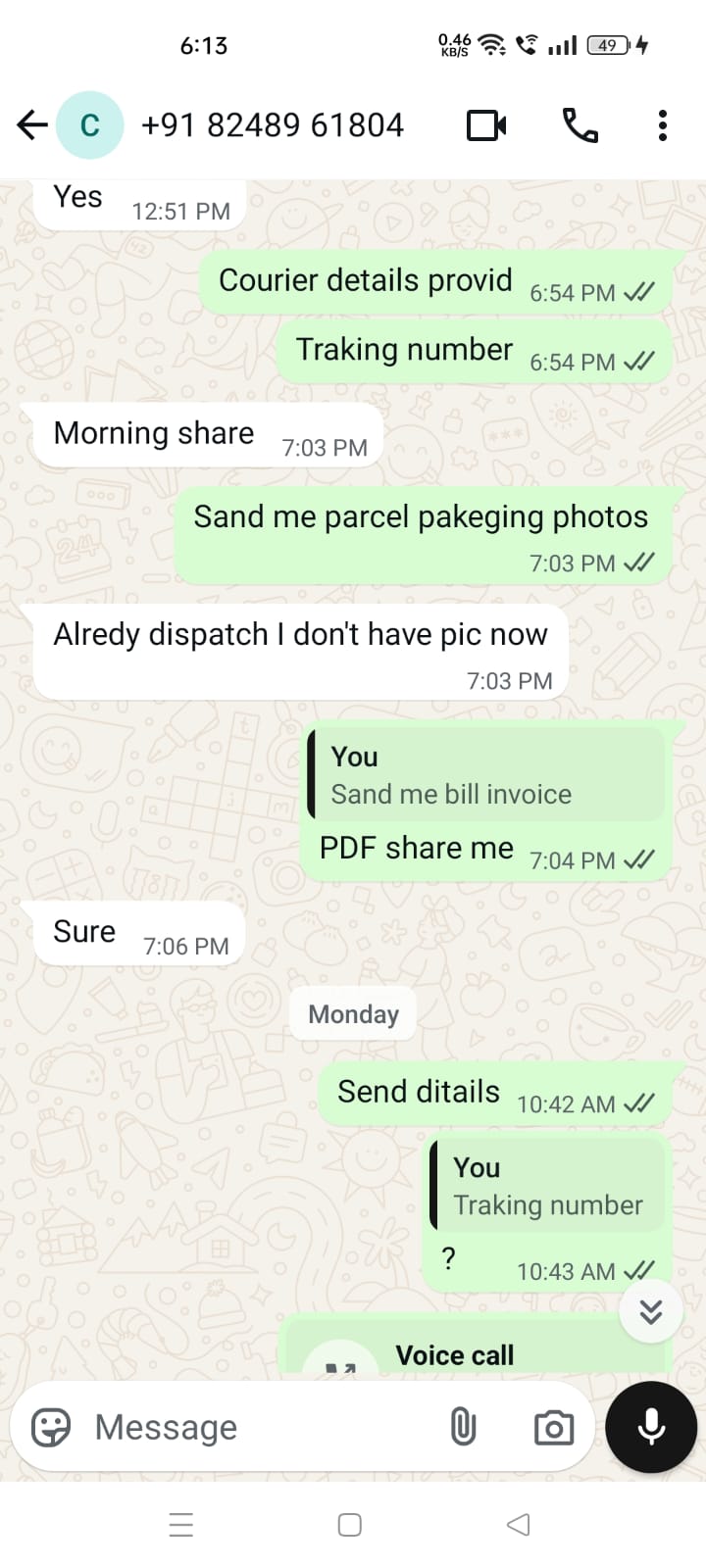This screenshot has width=706, height=1568.
Task: Go back to the chats list
Action: tap(31, 125)
